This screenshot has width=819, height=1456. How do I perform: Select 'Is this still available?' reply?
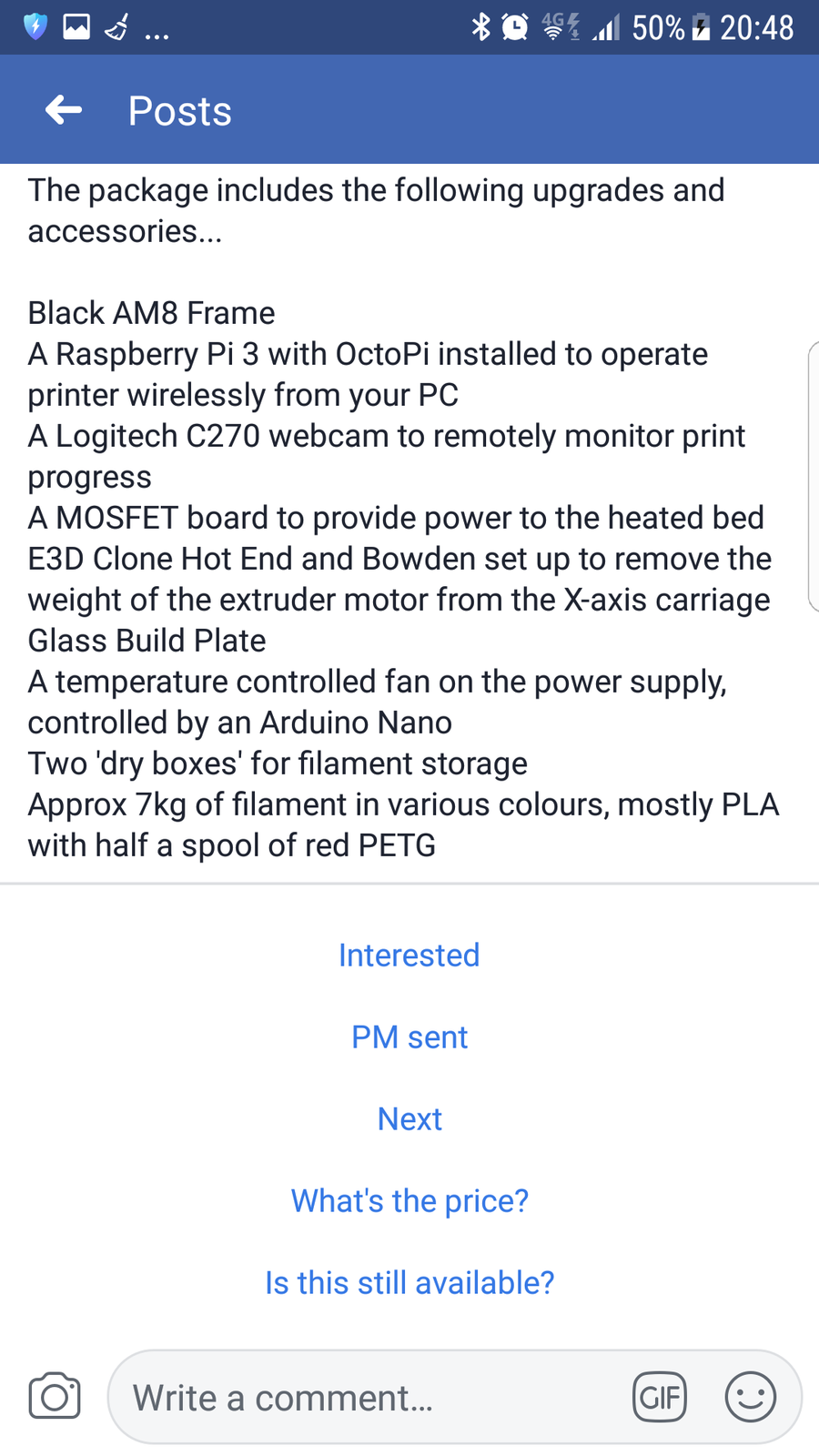coord(409,1283)
